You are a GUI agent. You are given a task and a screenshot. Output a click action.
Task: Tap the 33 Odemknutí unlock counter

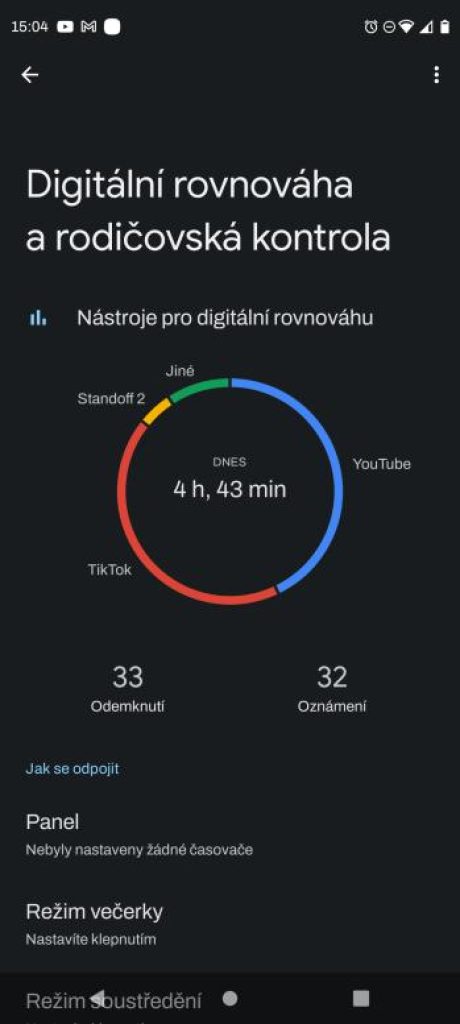127,688
